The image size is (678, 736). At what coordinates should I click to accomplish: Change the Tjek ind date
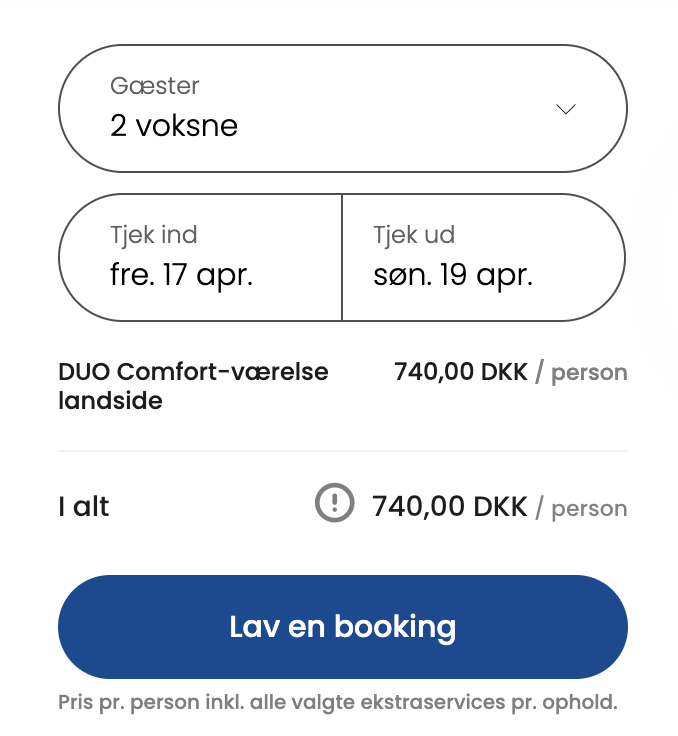click(200, 257)
